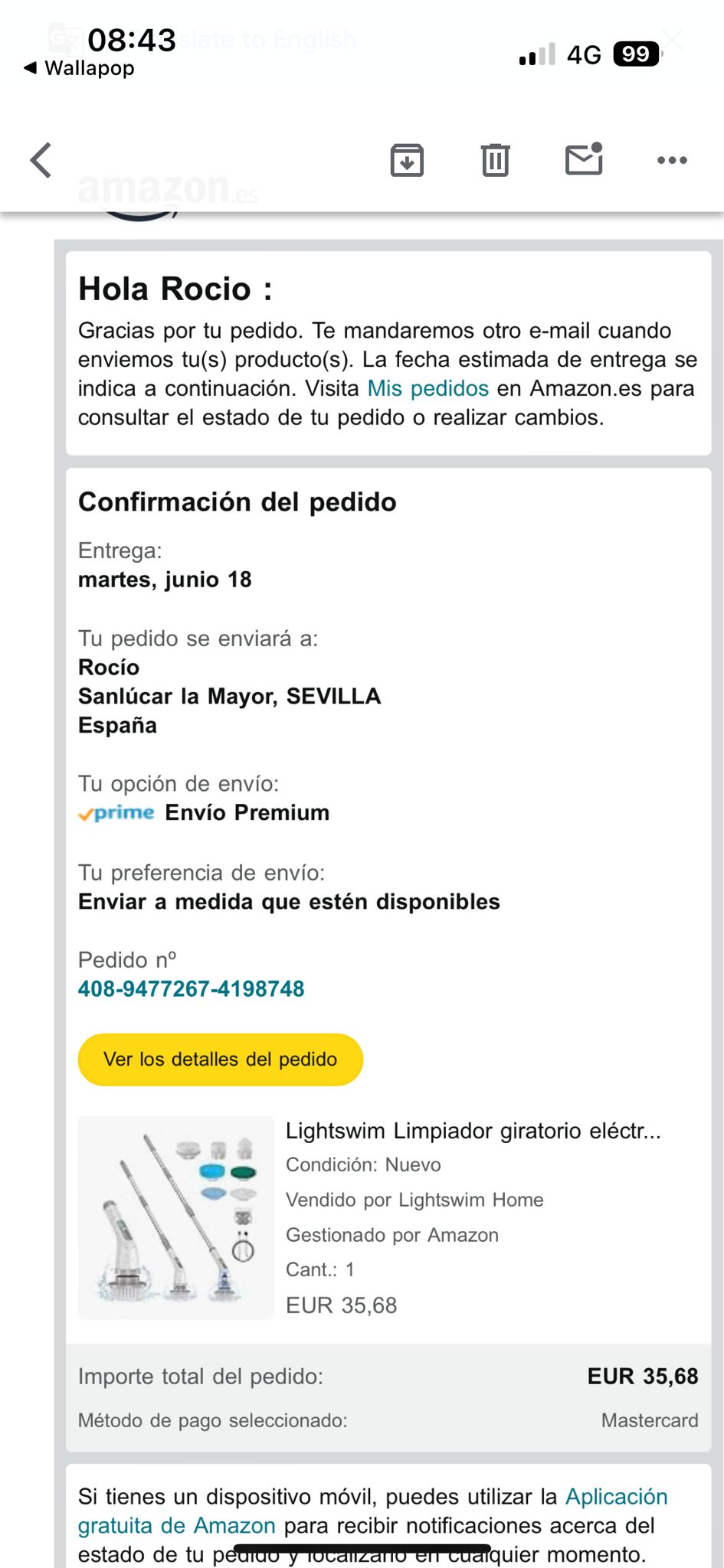Open the overflow menu
This screenshot has height=1568, width=724.
[672, 160]
